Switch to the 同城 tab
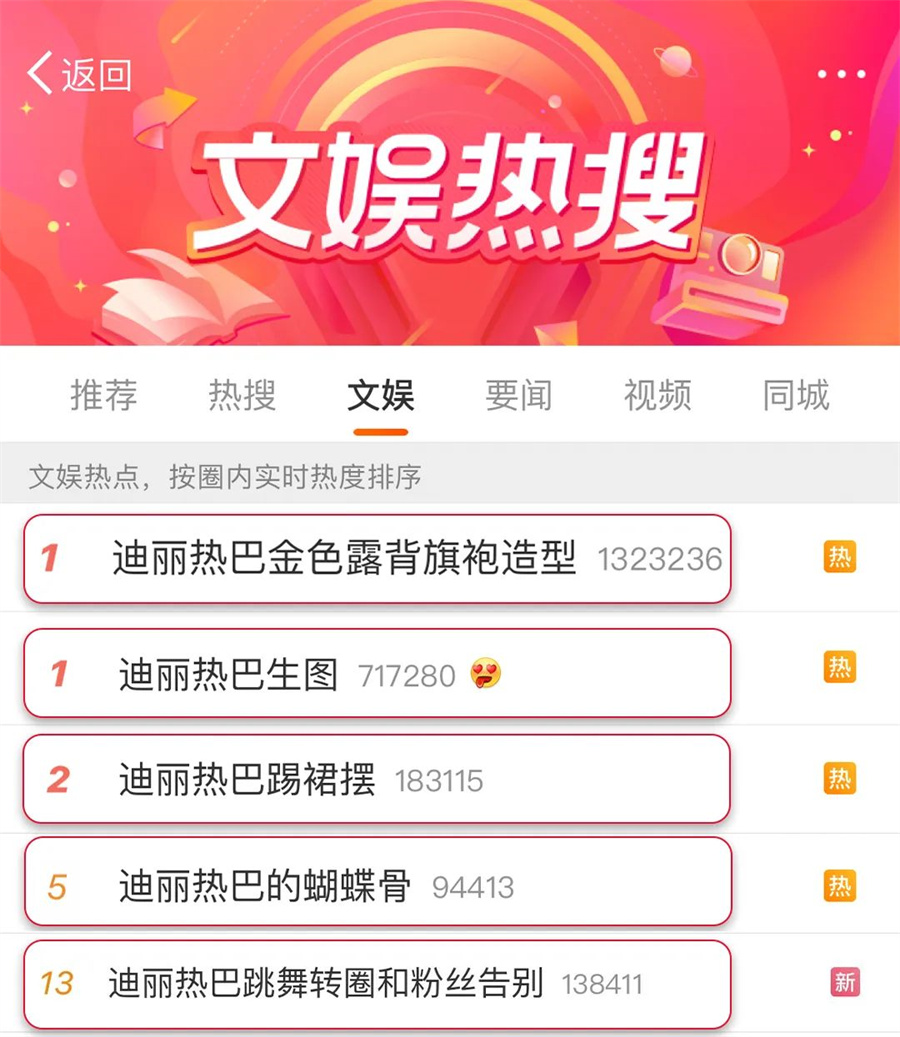Screen dimensions: 900x1037 796,396
